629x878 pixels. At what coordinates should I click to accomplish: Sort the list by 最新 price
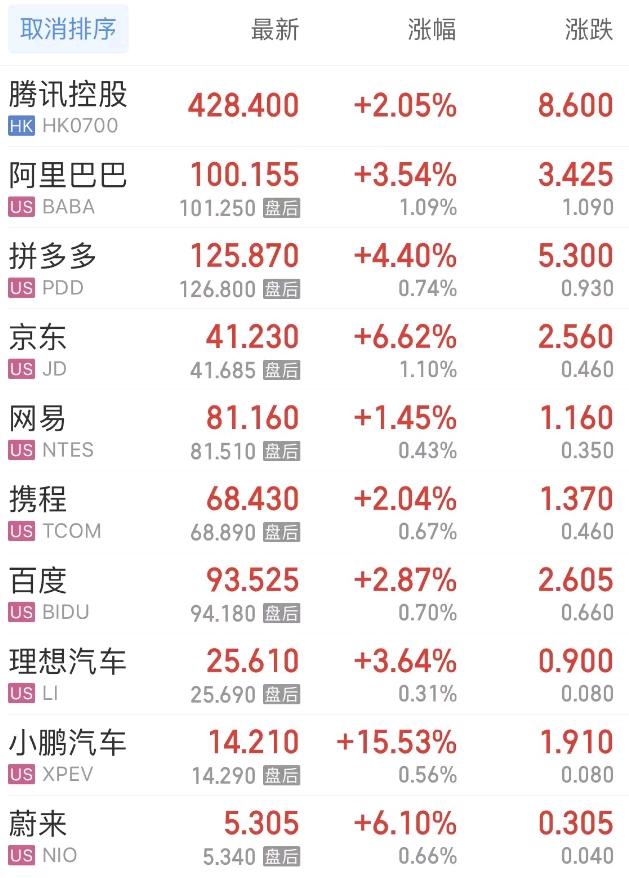(x=274, y=31)
